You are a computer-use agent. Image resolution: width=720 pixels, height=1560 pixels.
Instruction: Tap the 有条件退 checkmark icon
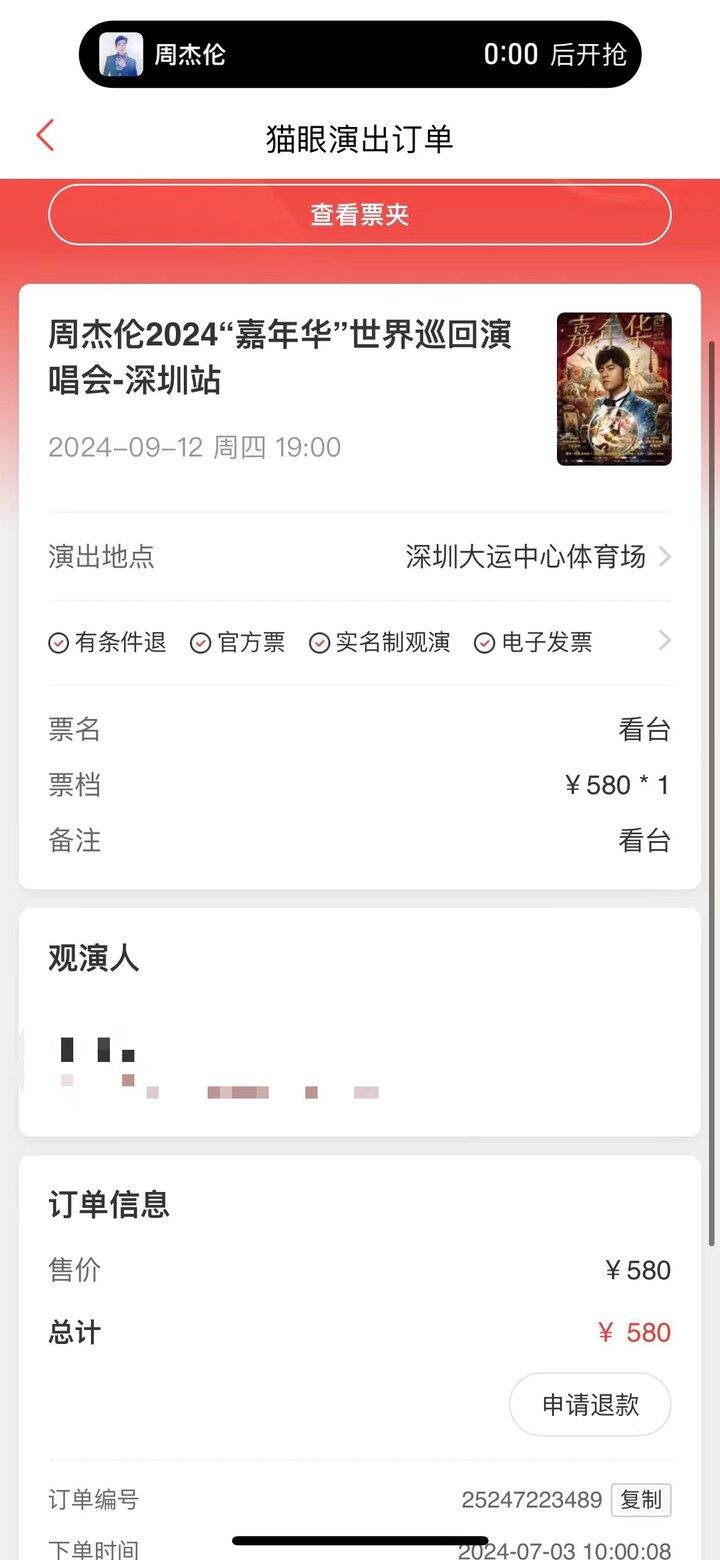click(58, 642)
